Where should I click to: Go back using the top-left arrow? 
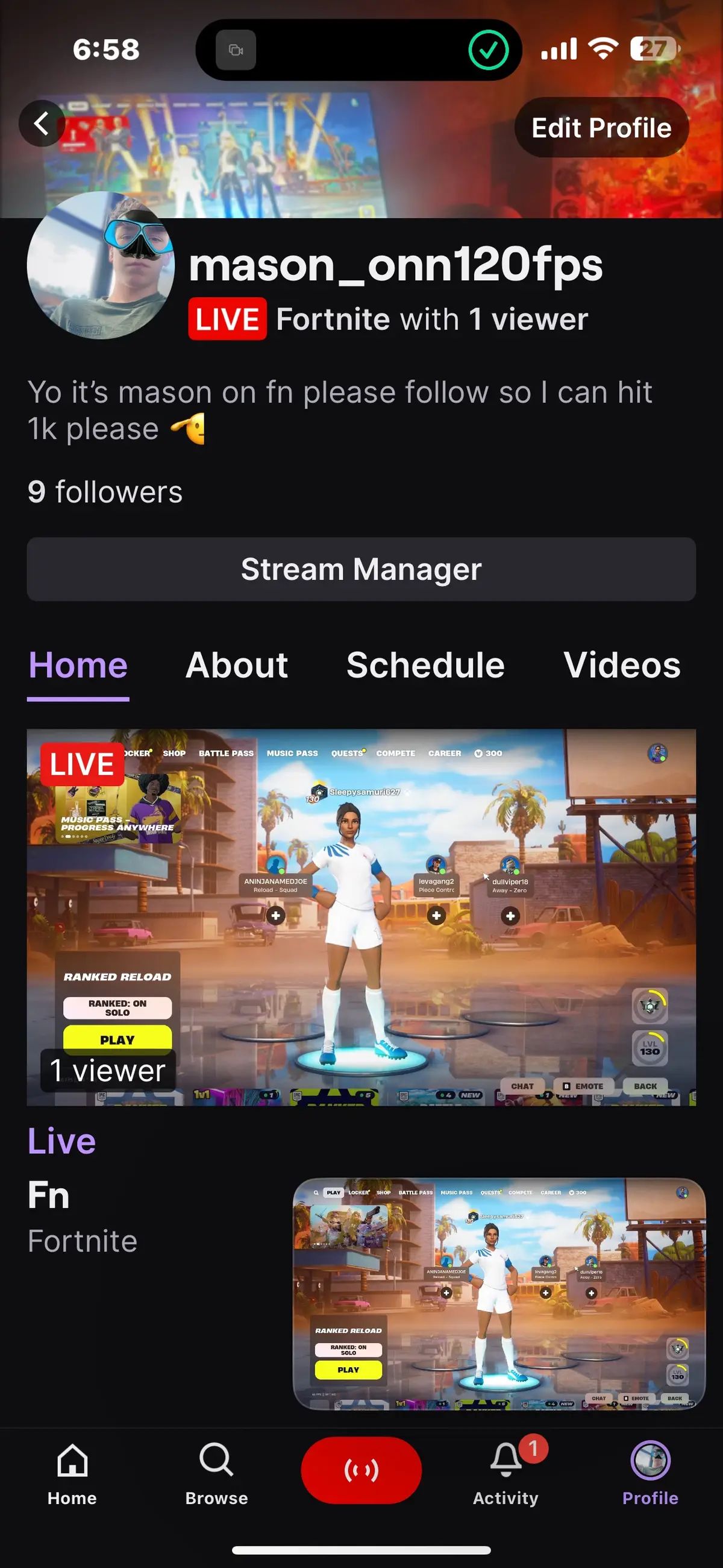pyautogui.click(x=42, y=124)
